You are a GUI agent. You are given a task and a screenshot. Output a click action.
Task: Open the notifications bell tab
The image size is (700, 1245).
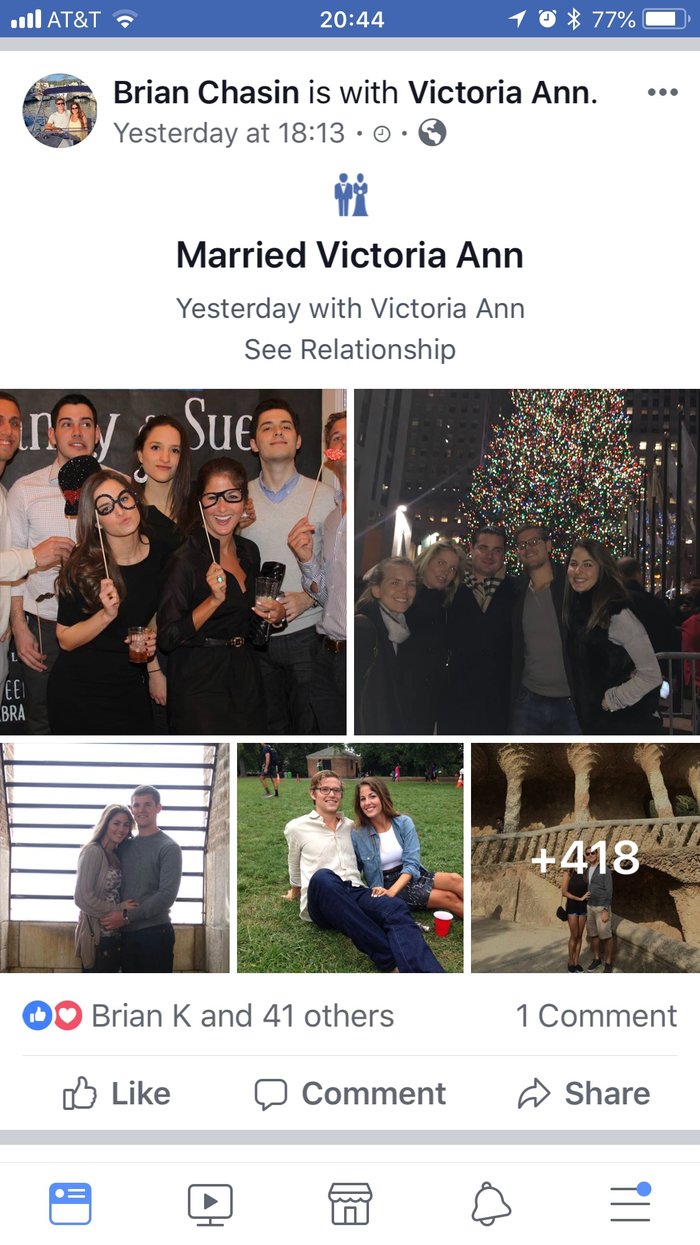point(490,1203)
